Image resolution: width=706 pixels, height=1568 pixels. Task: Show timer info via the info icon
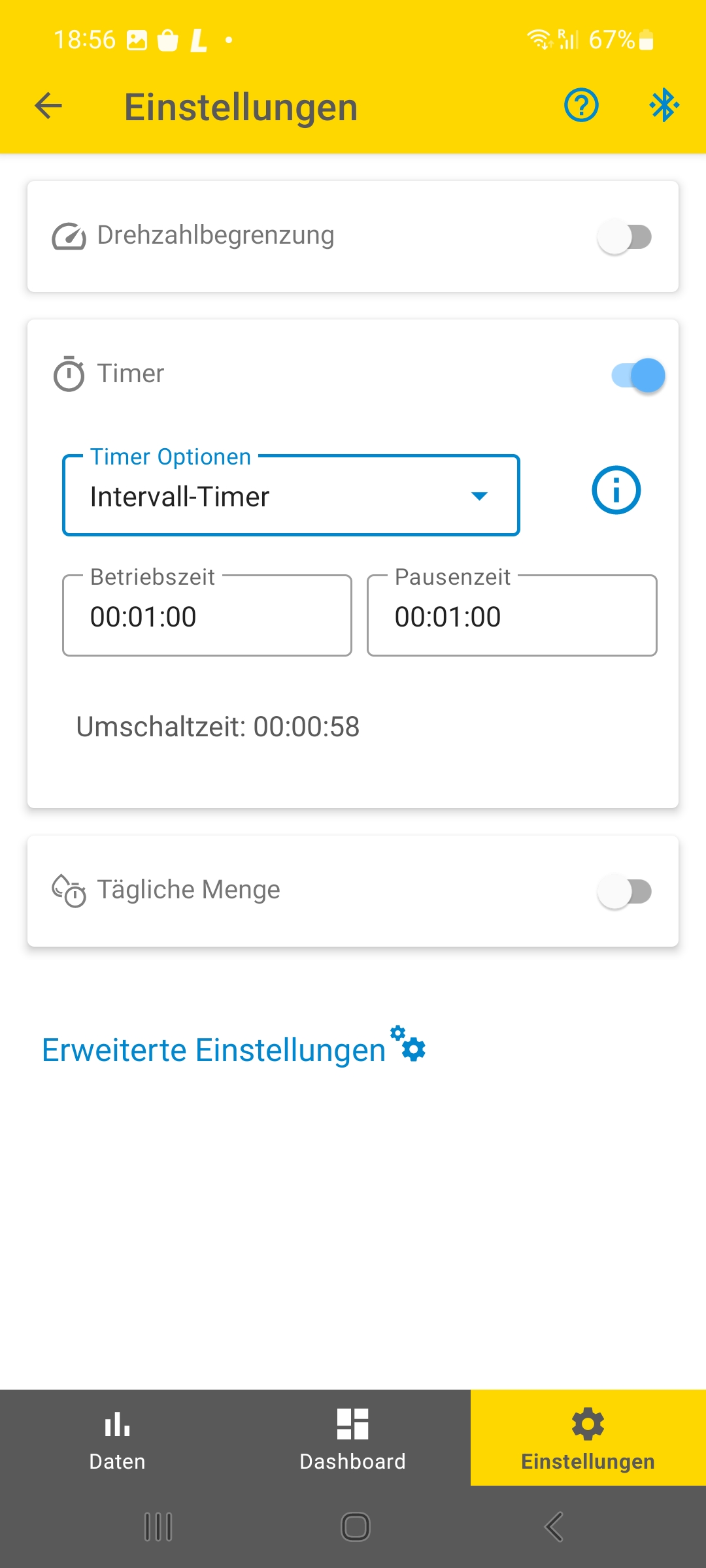(616, 490)
